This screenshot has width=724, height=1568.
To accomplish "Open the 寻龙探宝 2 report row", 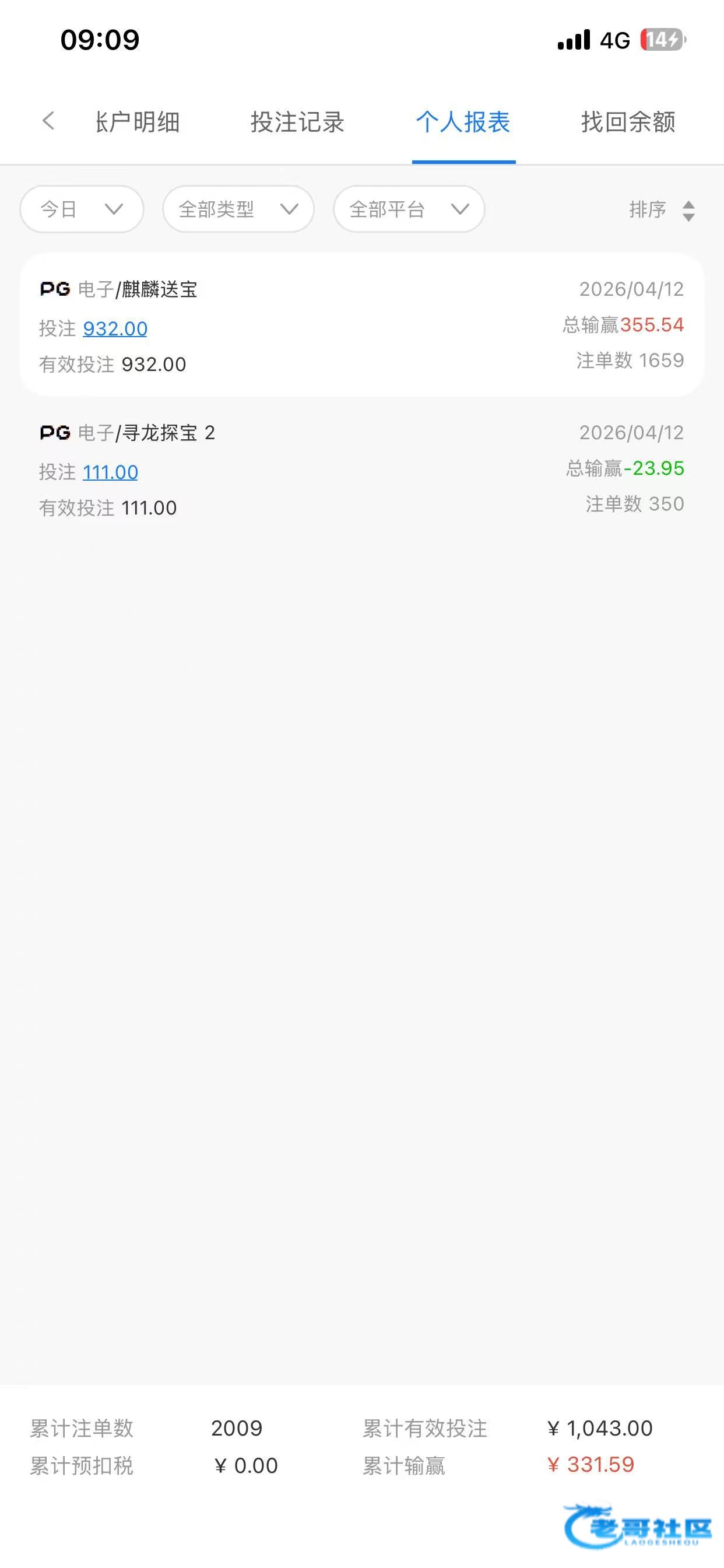I will click(362, 468).
